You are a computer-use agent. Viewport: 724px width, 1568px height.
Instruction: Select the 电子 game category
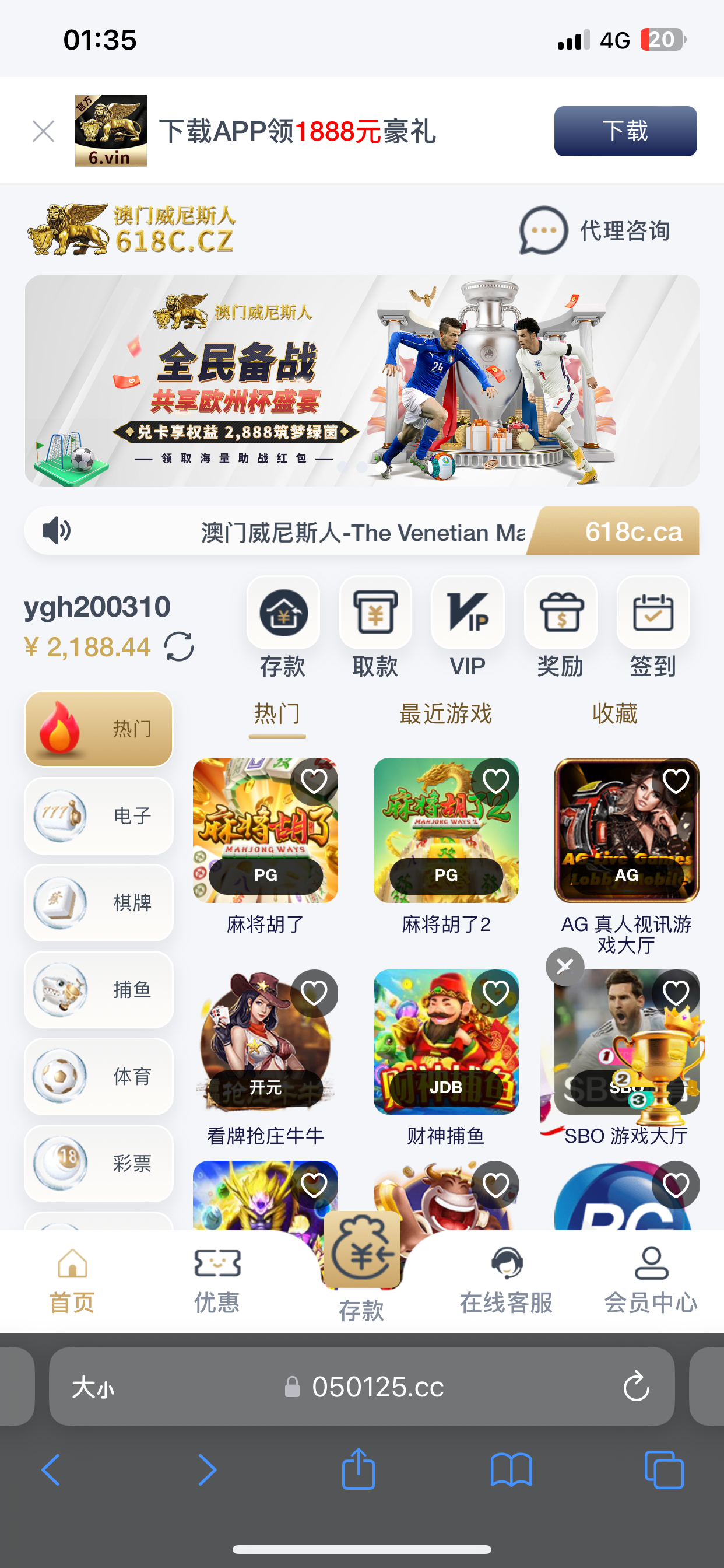click(99, 815)
